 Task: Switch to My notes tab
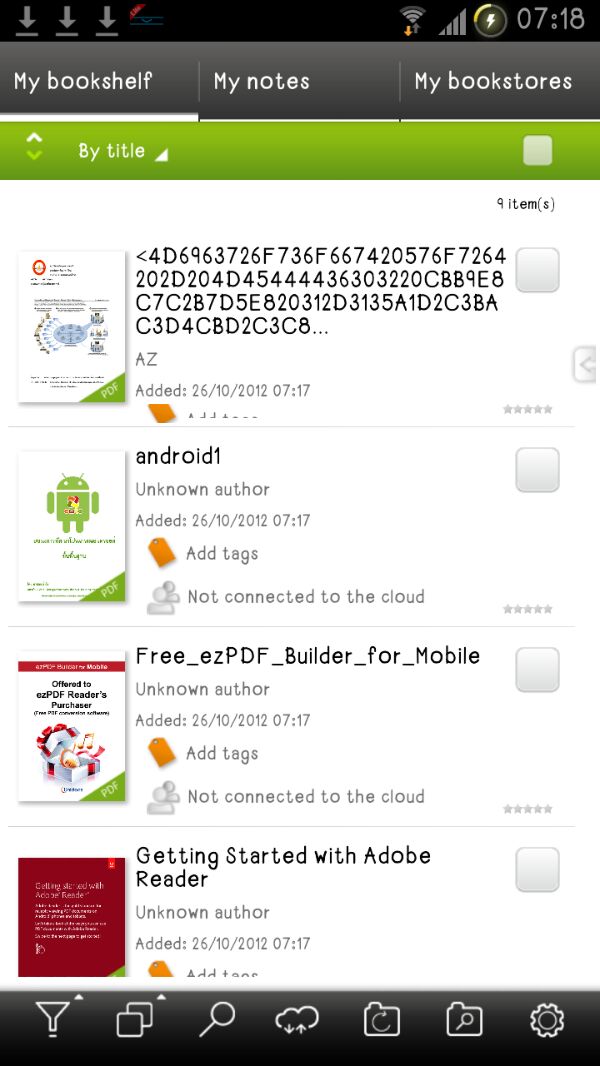(x=262, y=82)
